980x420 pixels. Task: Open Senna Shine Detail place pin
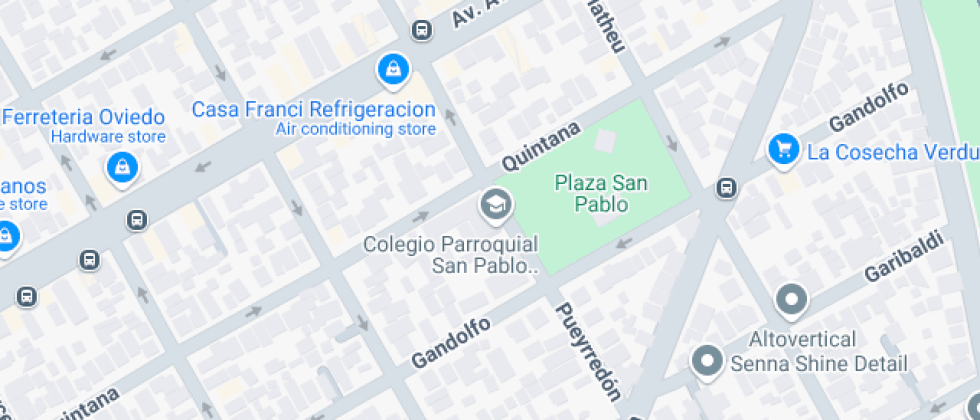coord(708,361)
